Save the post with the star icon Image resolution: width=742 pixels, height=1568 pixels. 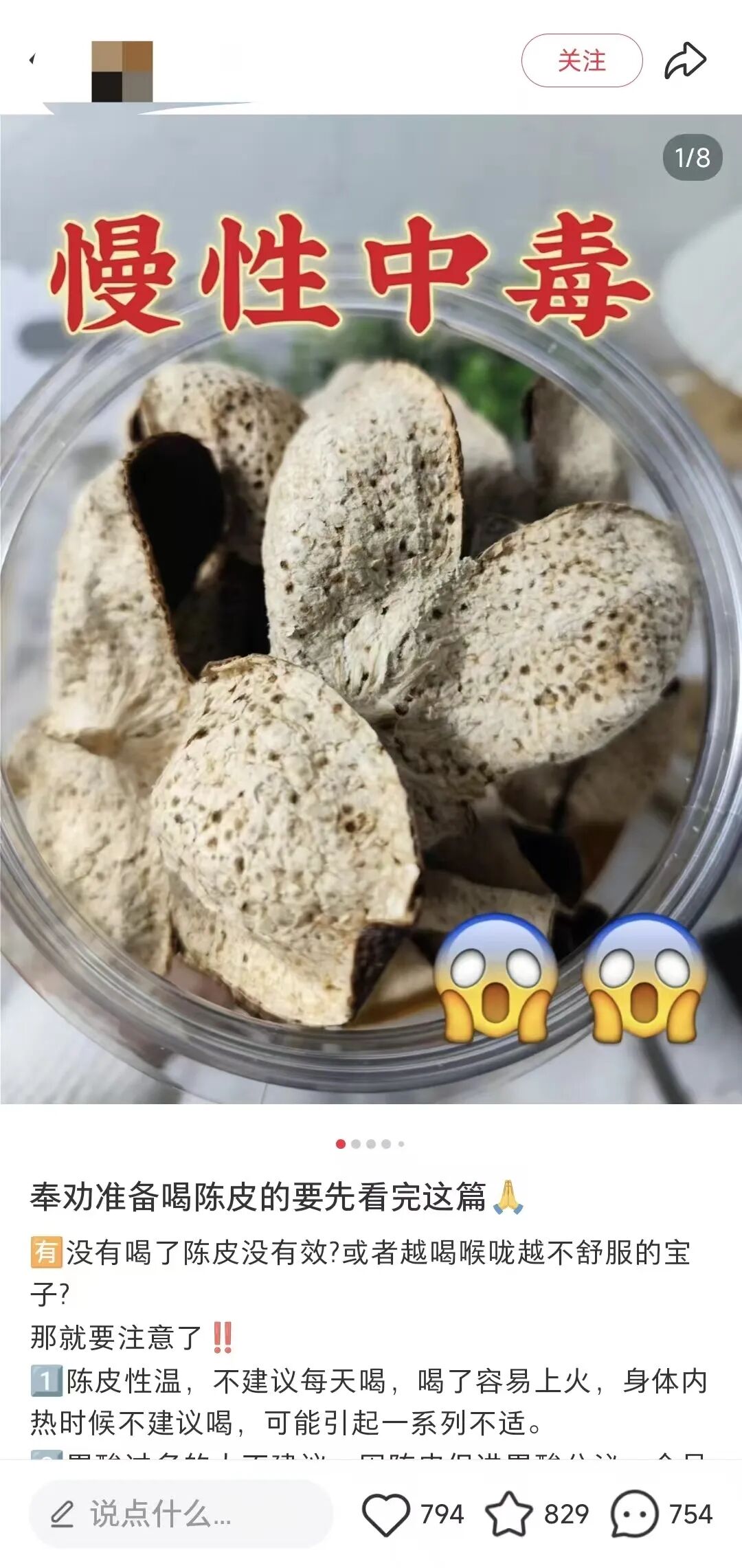click(x=509, y=1514)
